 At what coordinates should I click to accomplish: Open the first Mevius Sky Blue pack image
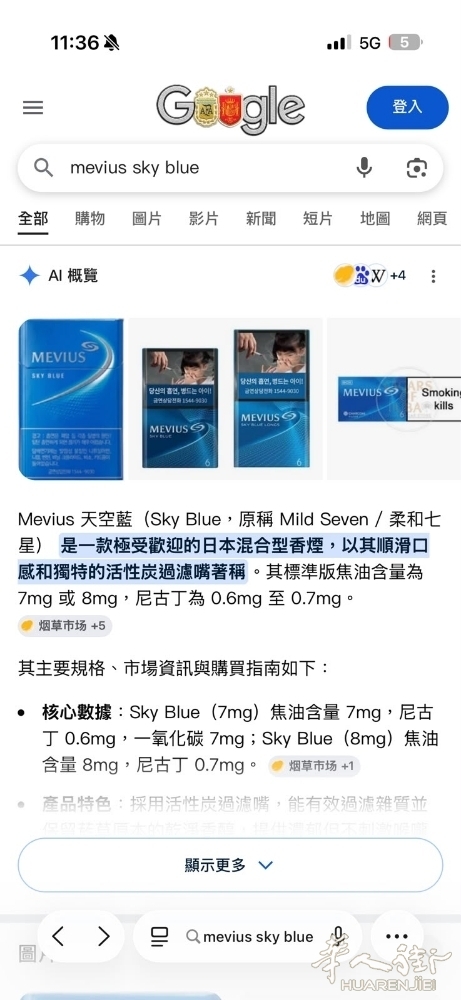click(x=71, y=399)
